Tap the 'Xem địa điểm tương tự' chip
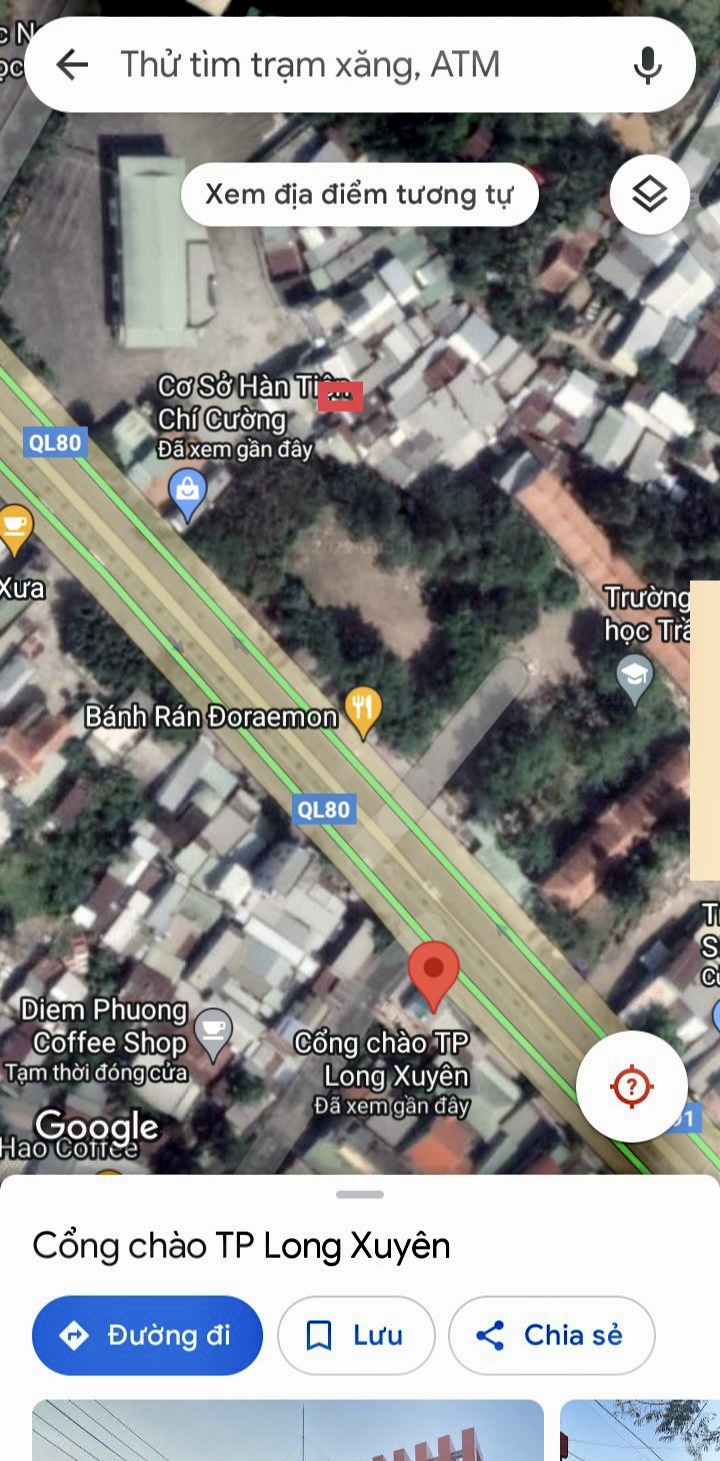This screenshot has width=720, height=1461. click(x=359, y=195)
